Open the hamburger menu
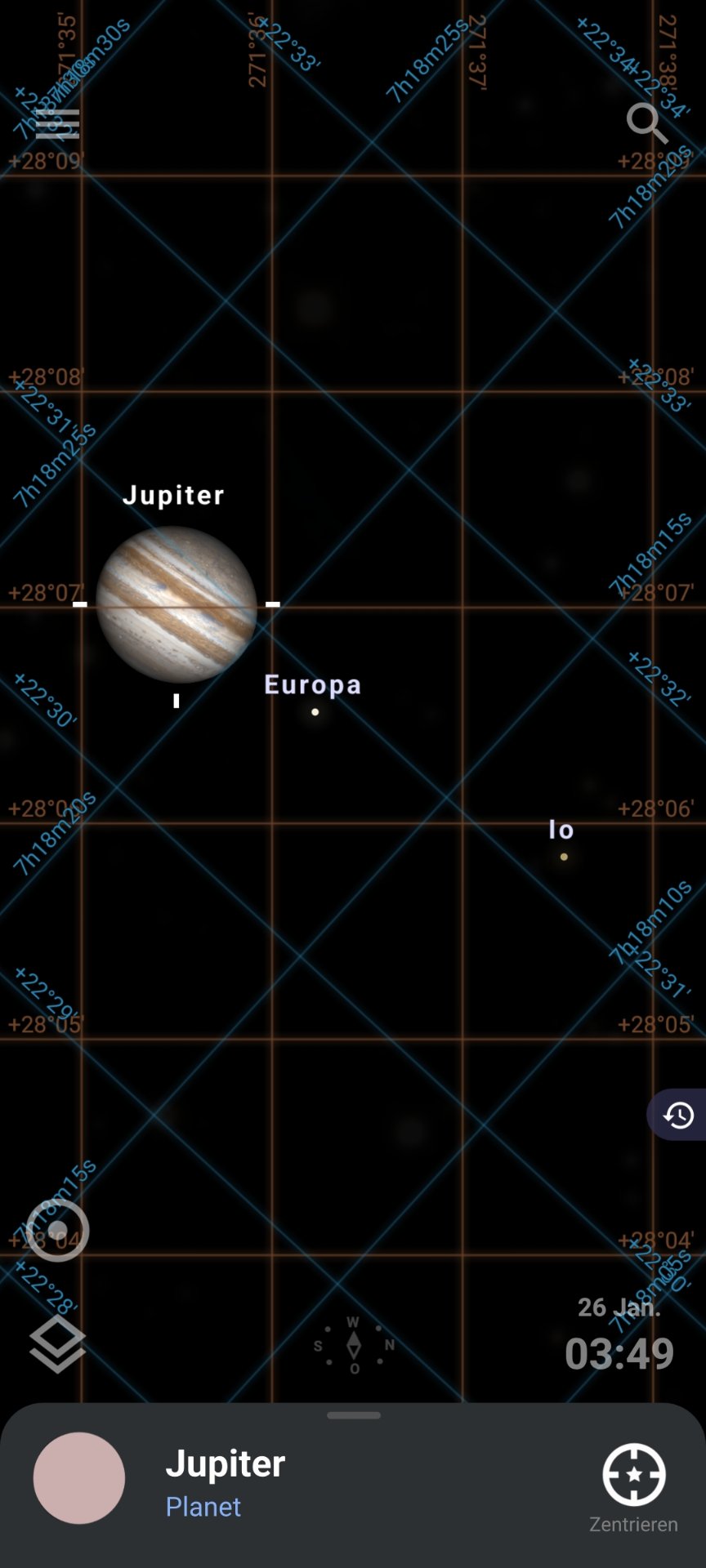706x1568 pixels. [x=58, y=123]
